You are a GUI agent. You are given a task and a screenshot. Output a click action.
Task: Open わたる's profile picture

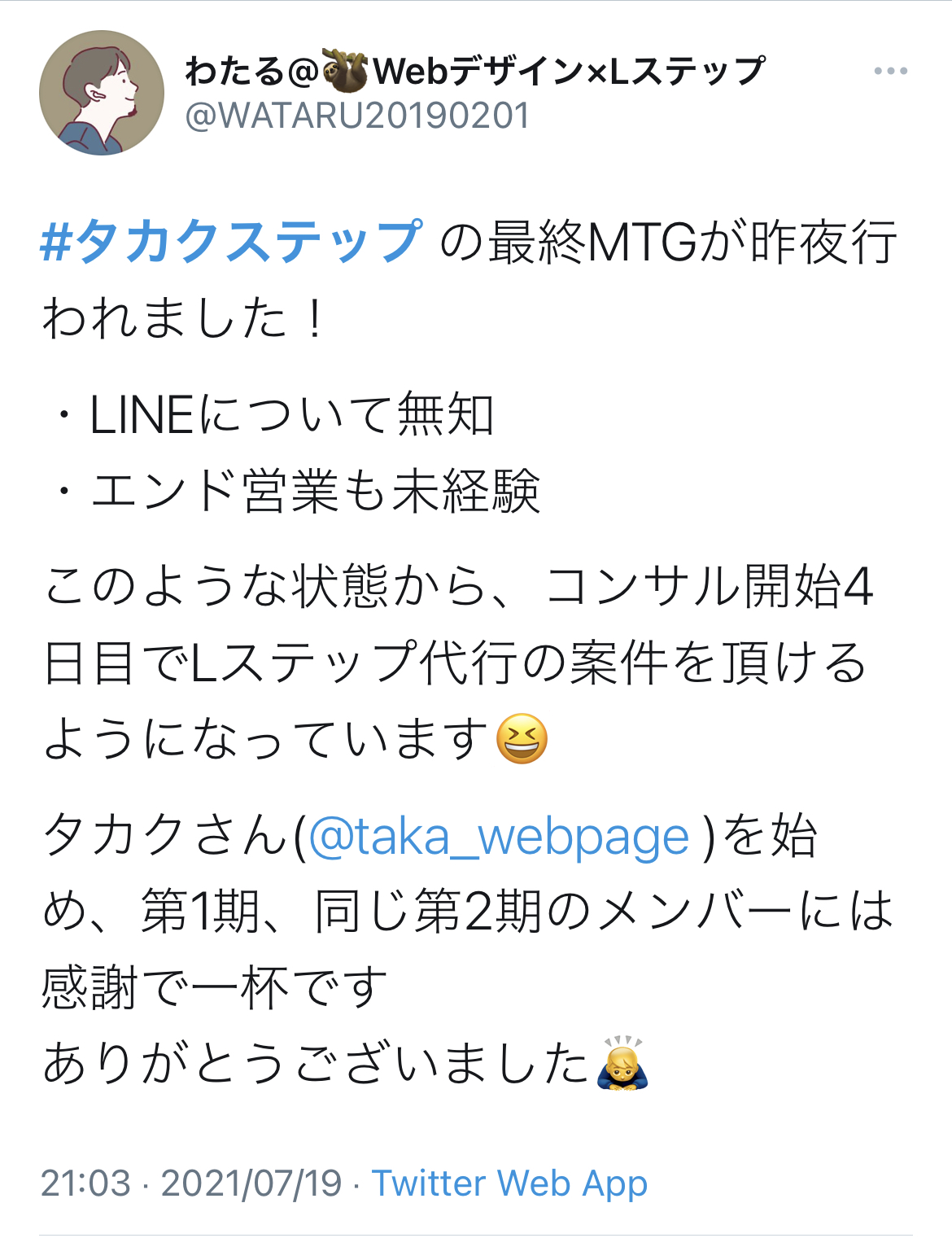click(102, 93)
